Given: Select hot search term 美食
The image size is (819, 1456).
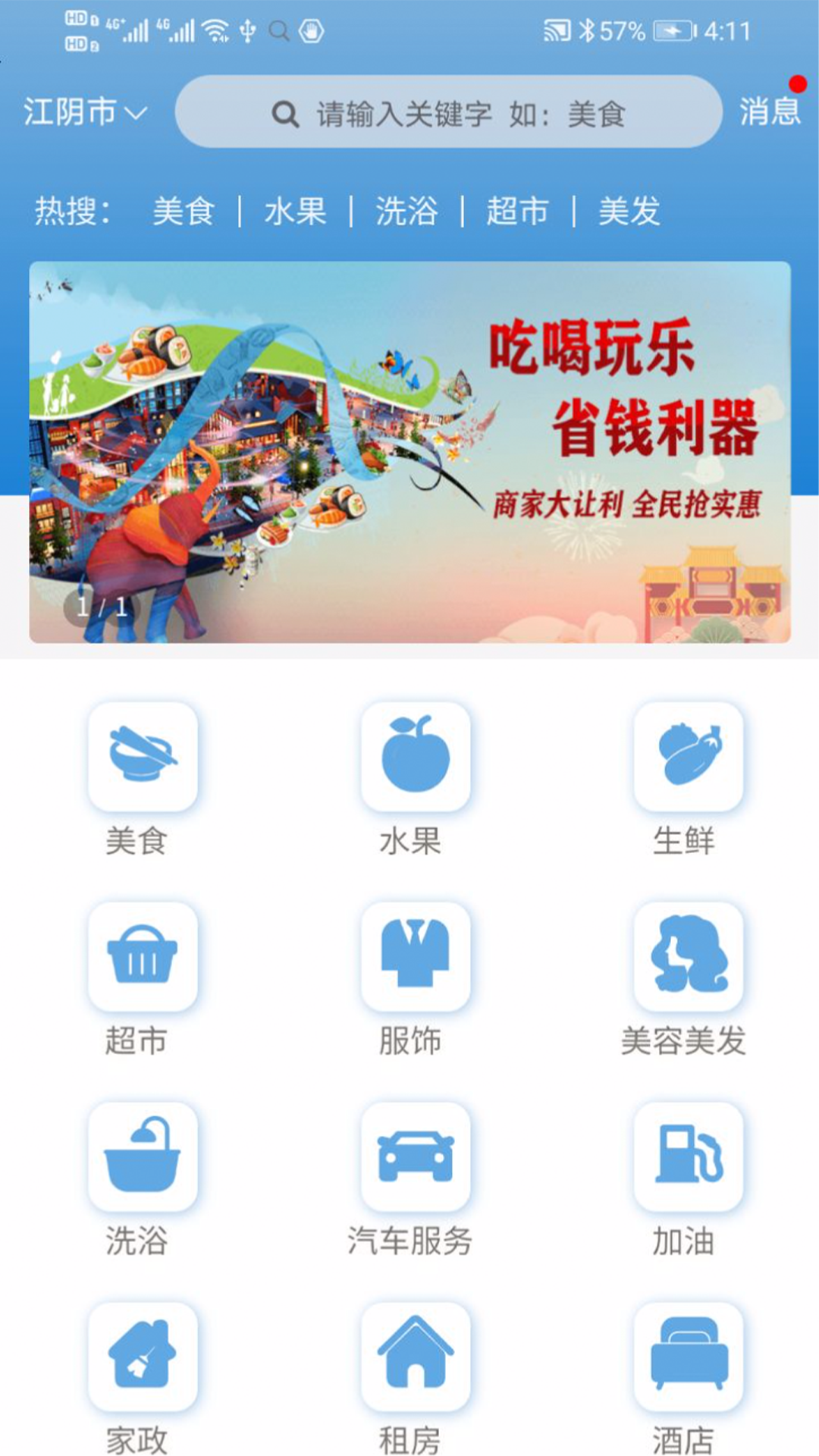Looking at the screenshot, I should click(184, 211).
